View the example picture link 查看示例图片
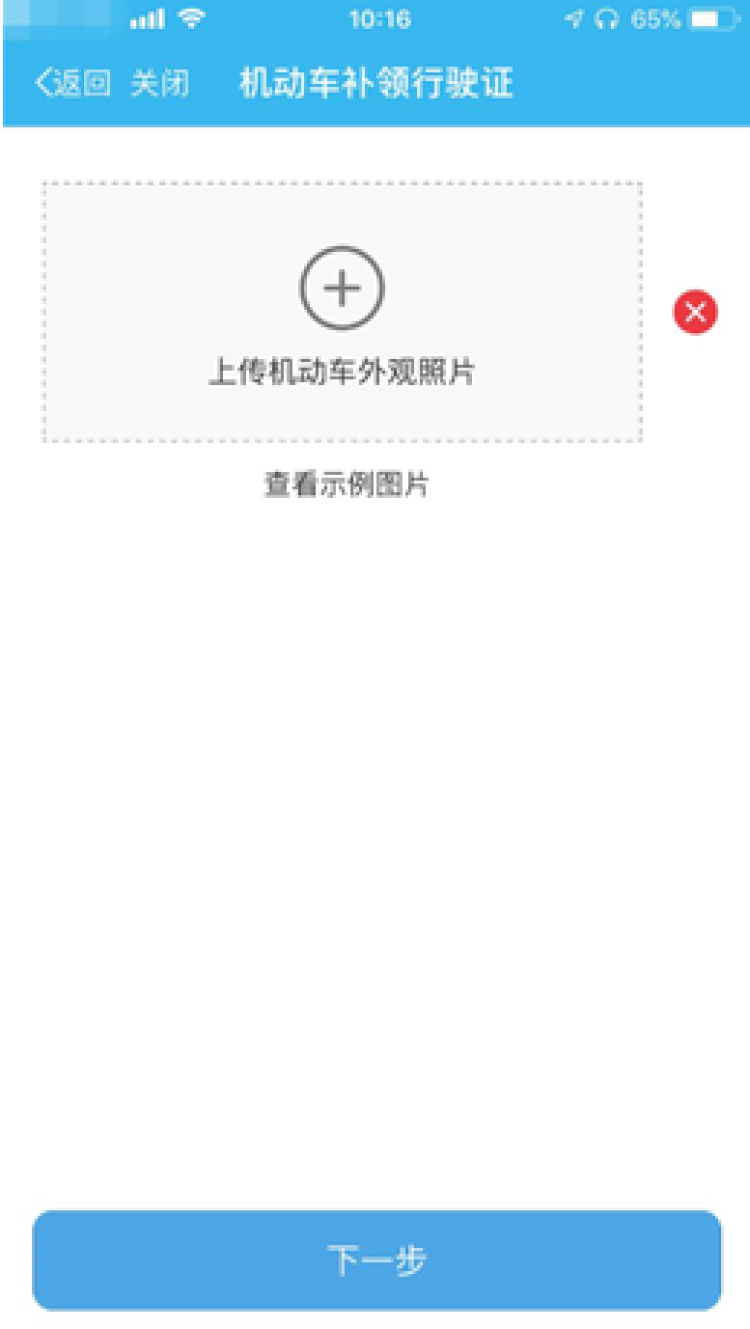 coord(346,485)
